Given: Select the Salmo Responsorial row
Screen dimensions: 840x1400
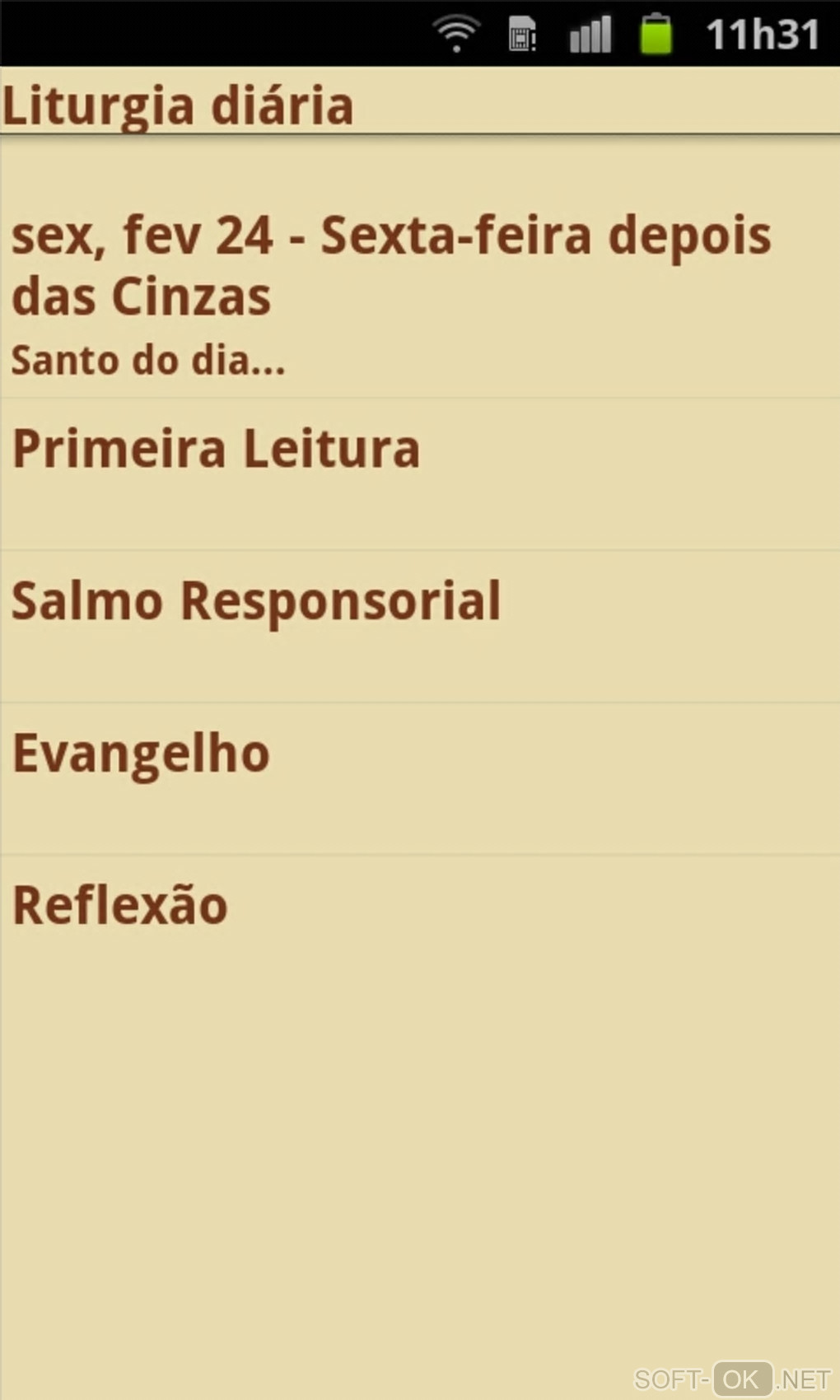Looking at the screenshot, I should tap(255, 601).
